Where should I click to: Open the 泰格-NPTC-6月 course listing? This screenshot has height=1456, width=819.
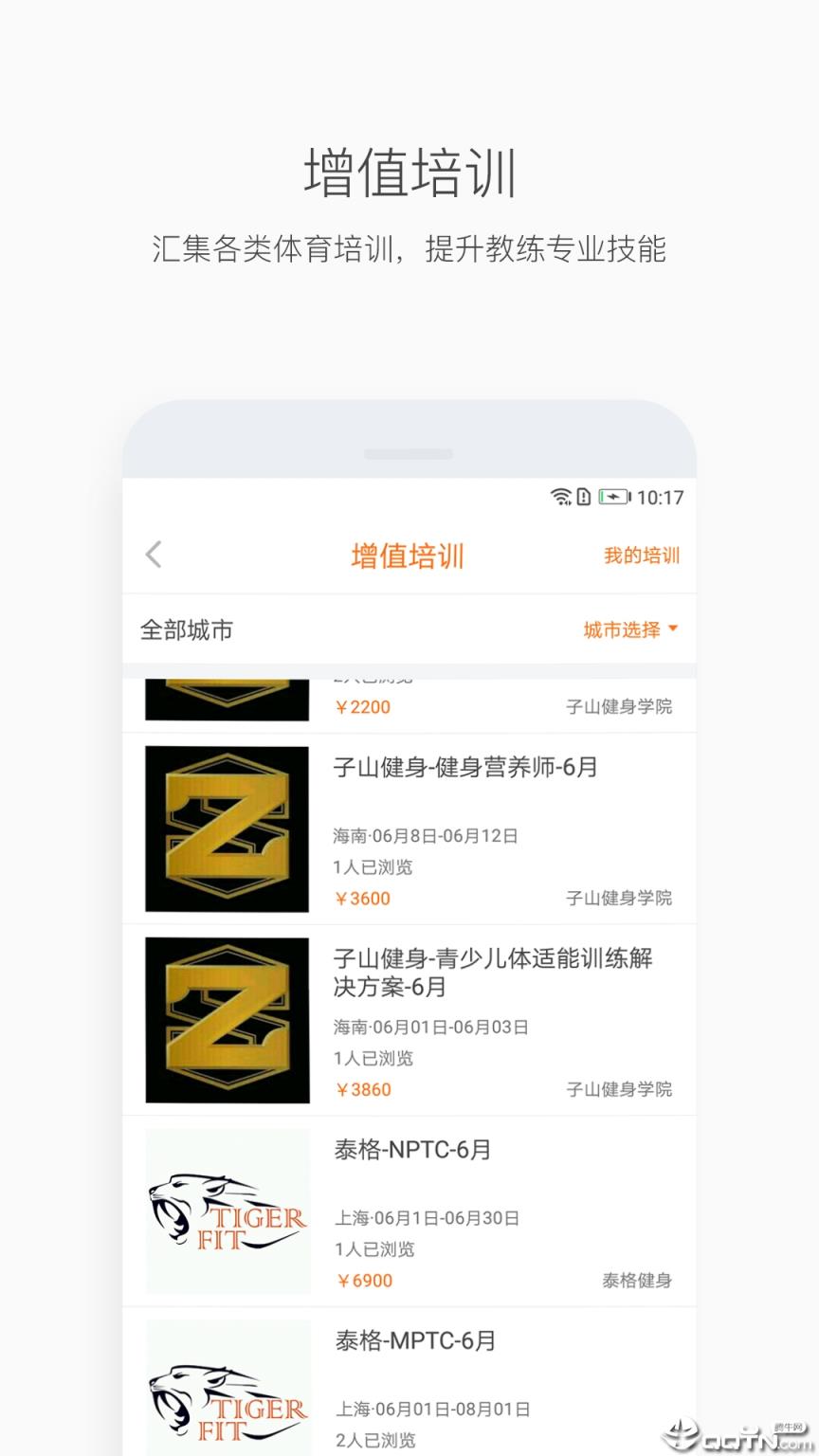click(413, 1150)
